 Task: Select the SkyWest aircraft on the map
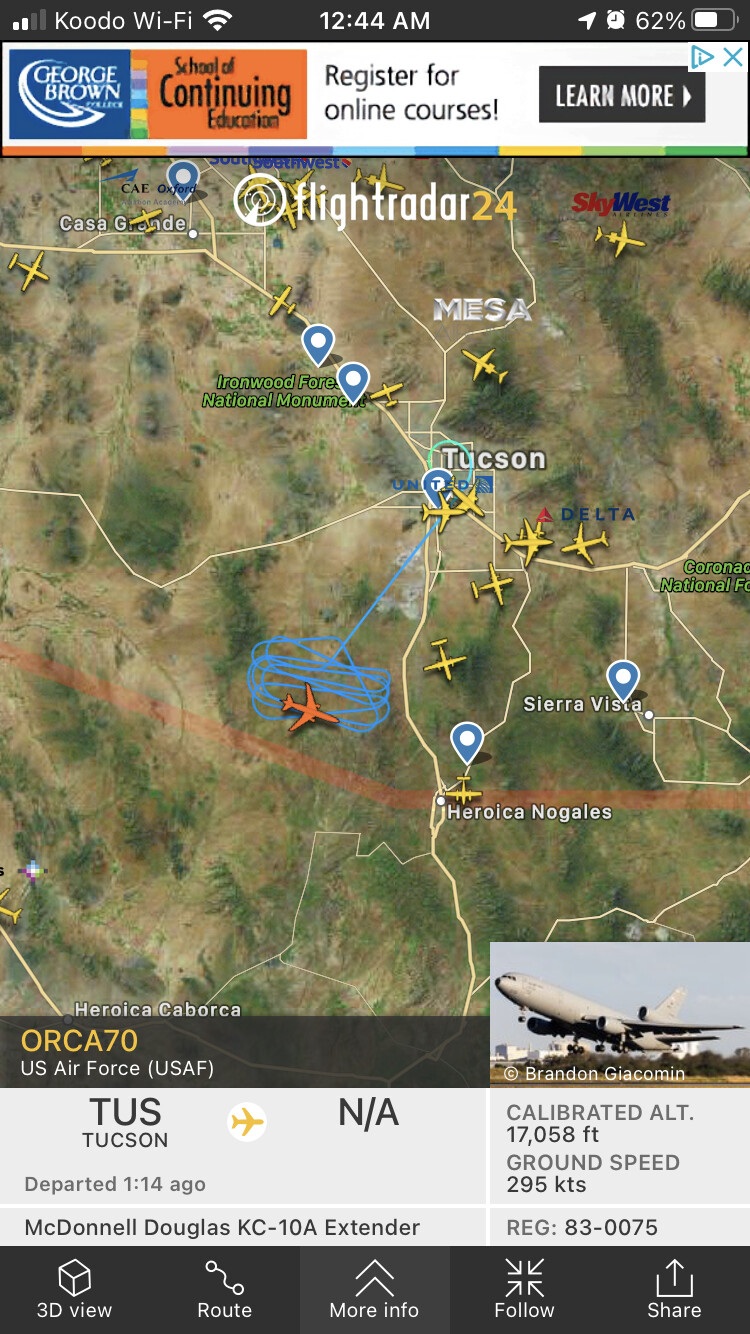620,239
